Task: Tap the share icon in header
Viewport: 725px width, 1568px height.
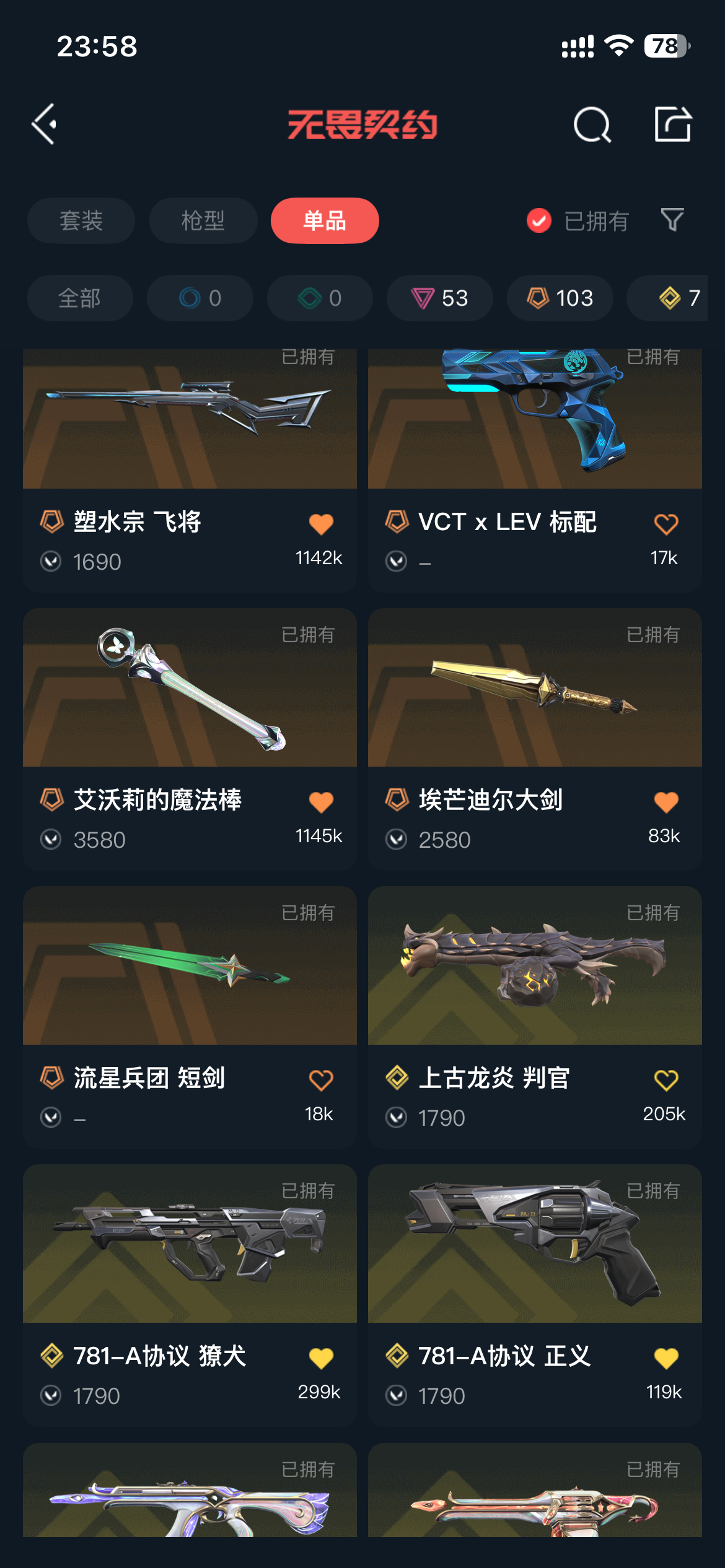Action: (673, 124)
